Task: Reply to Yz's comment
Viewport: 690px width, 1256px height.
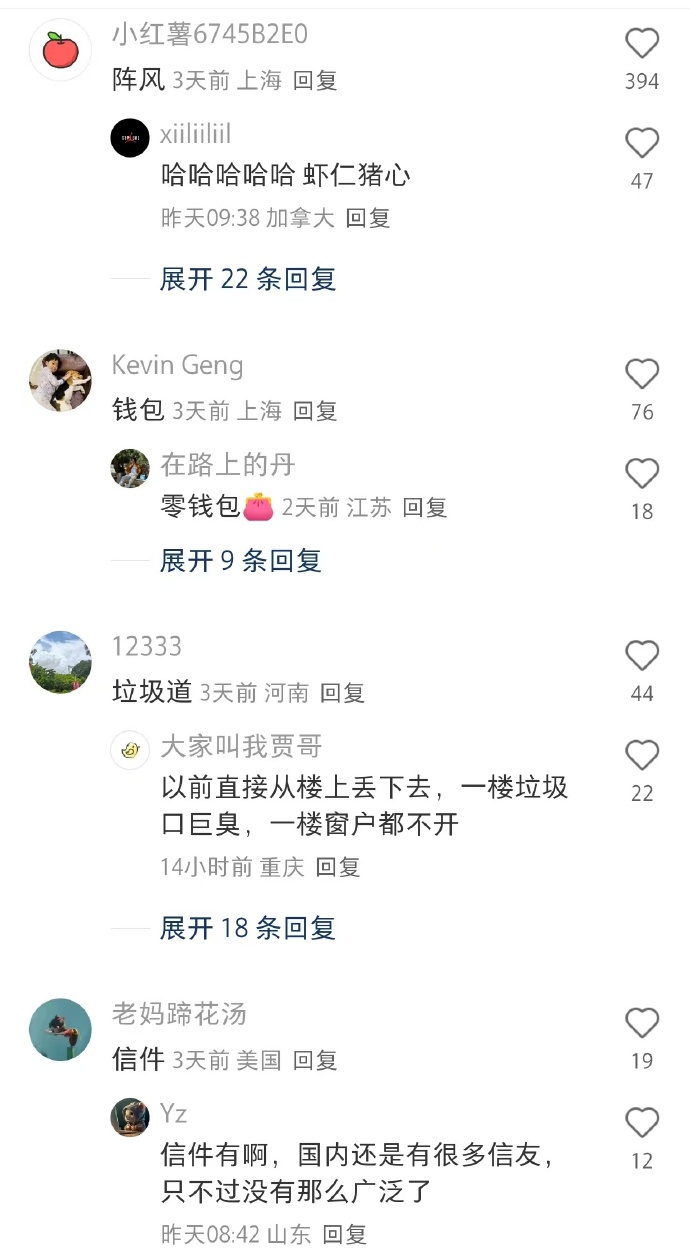Action: 345,1235
